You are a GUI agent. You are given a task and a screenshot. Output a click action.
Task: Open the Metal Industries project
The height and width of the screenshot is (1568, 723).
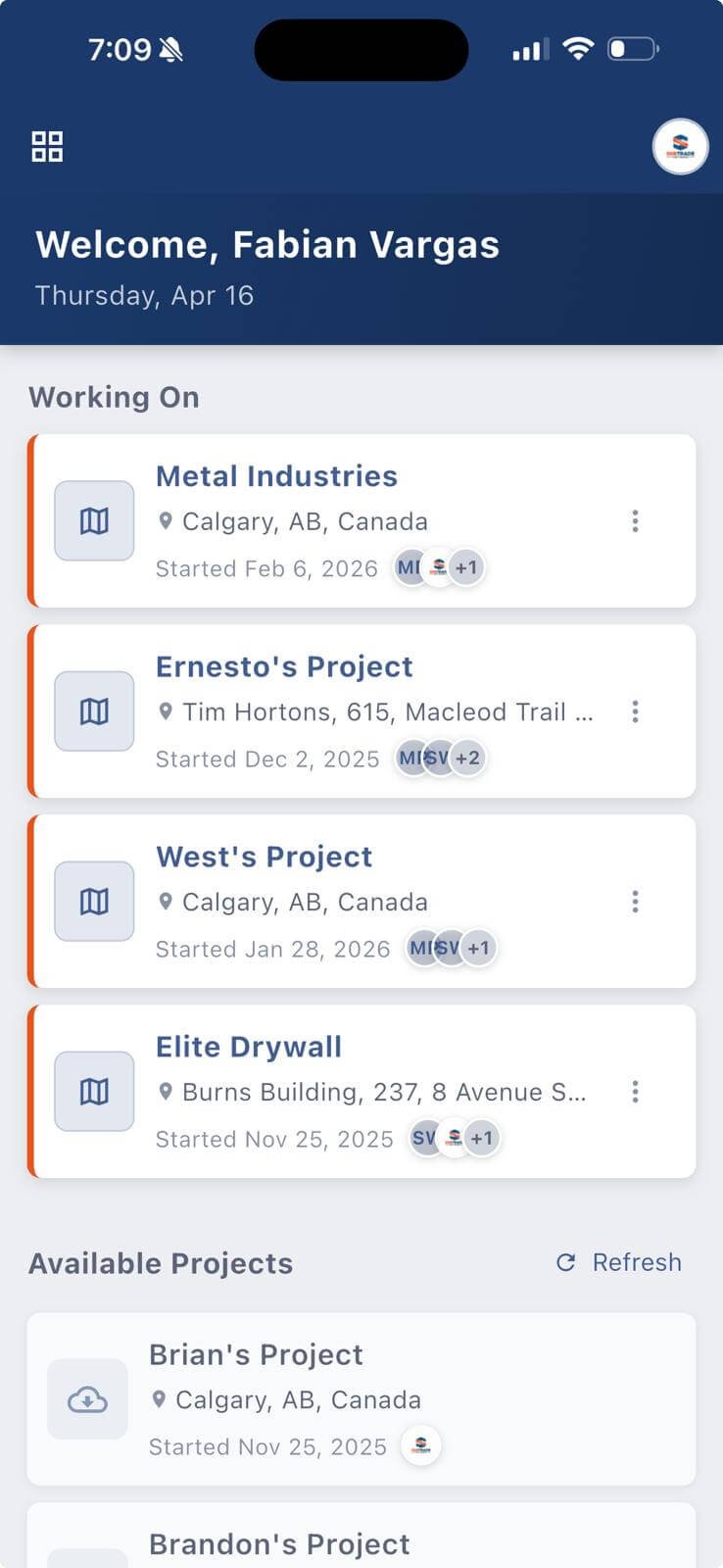click(x=276, y=476)
